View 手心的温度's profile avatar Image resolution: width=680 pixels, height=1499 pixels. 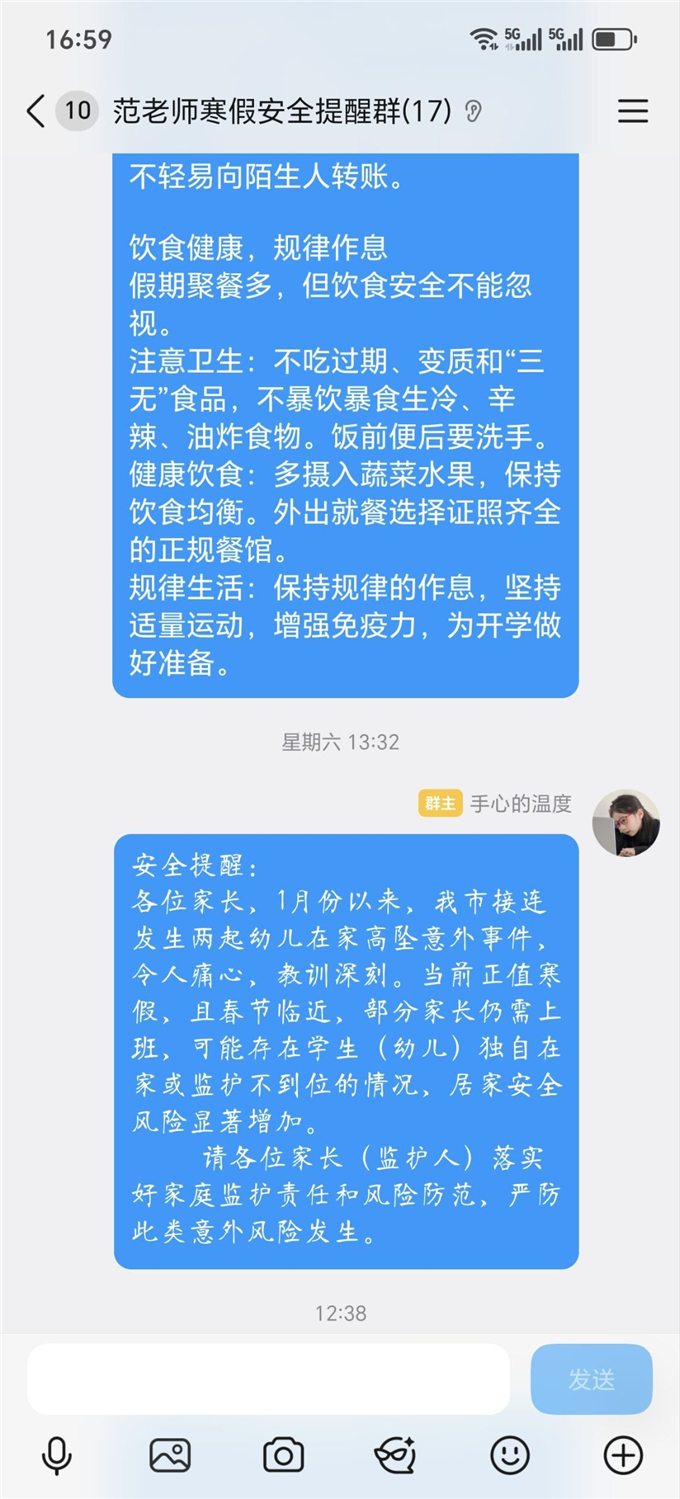click(x=625, y=823)
